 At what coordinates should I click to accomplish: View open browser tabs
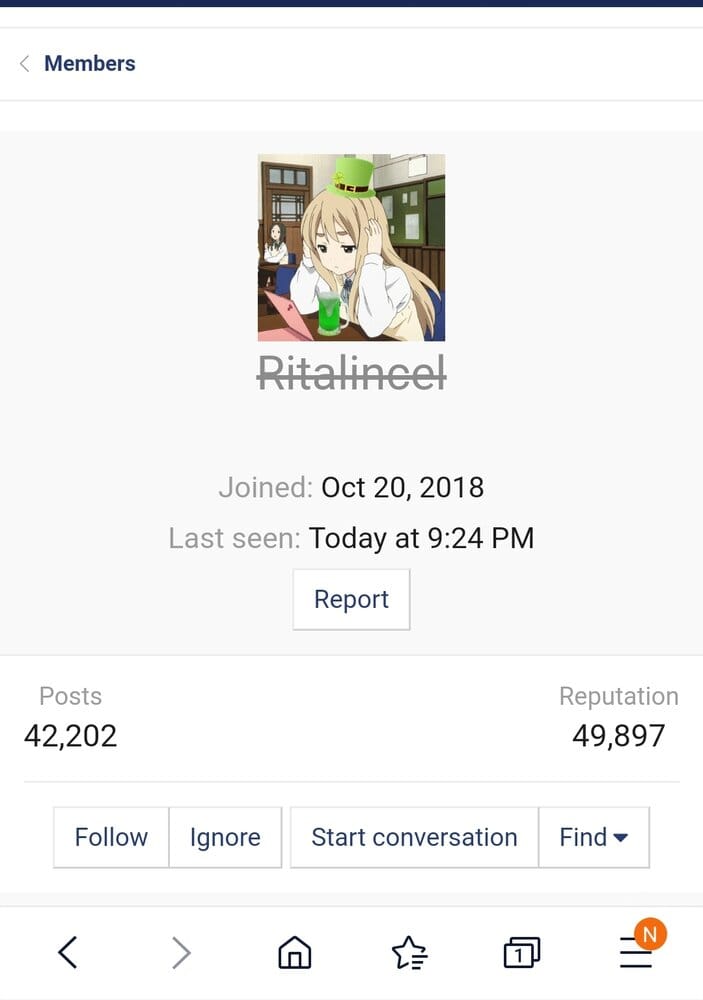click(521, 953)
